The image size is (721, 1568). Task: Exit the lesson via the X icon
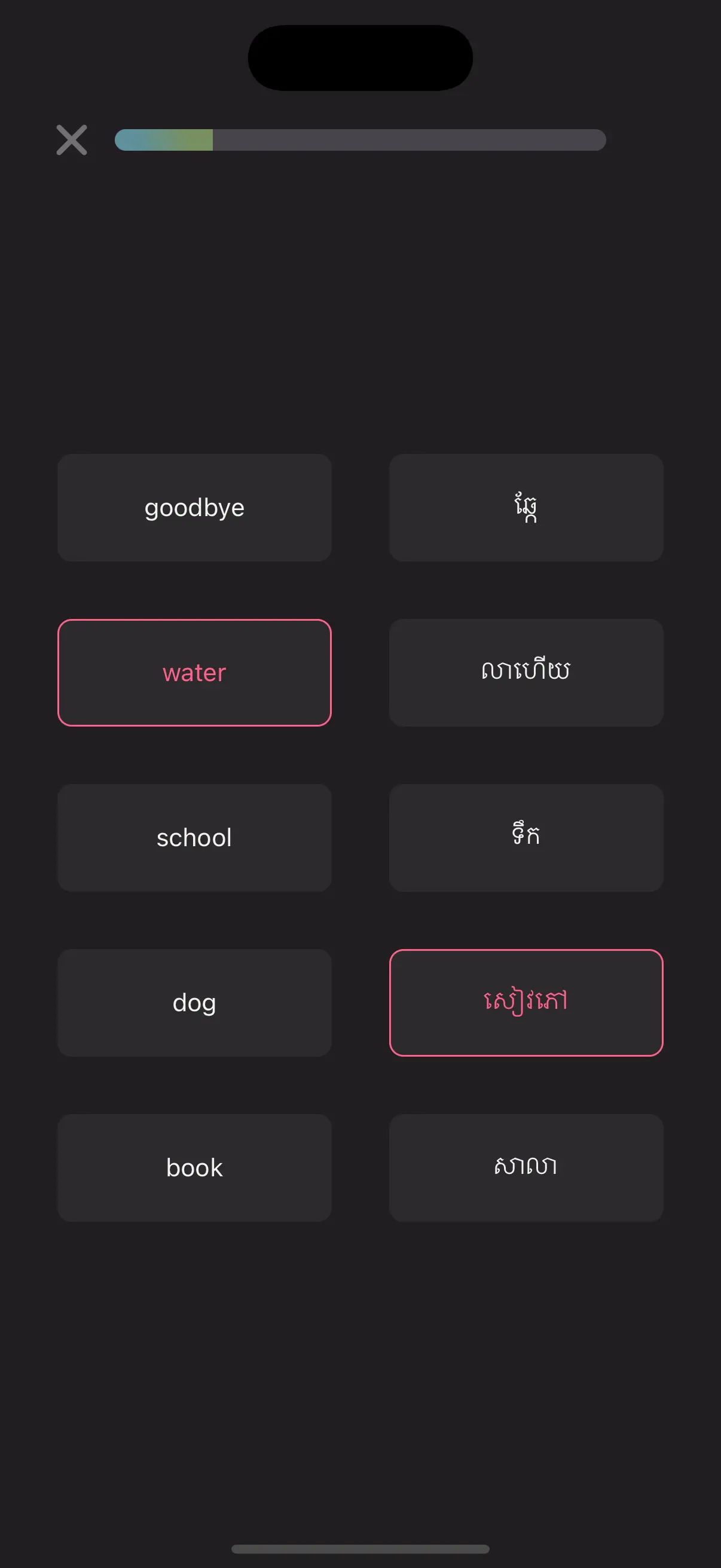point(71,139)
